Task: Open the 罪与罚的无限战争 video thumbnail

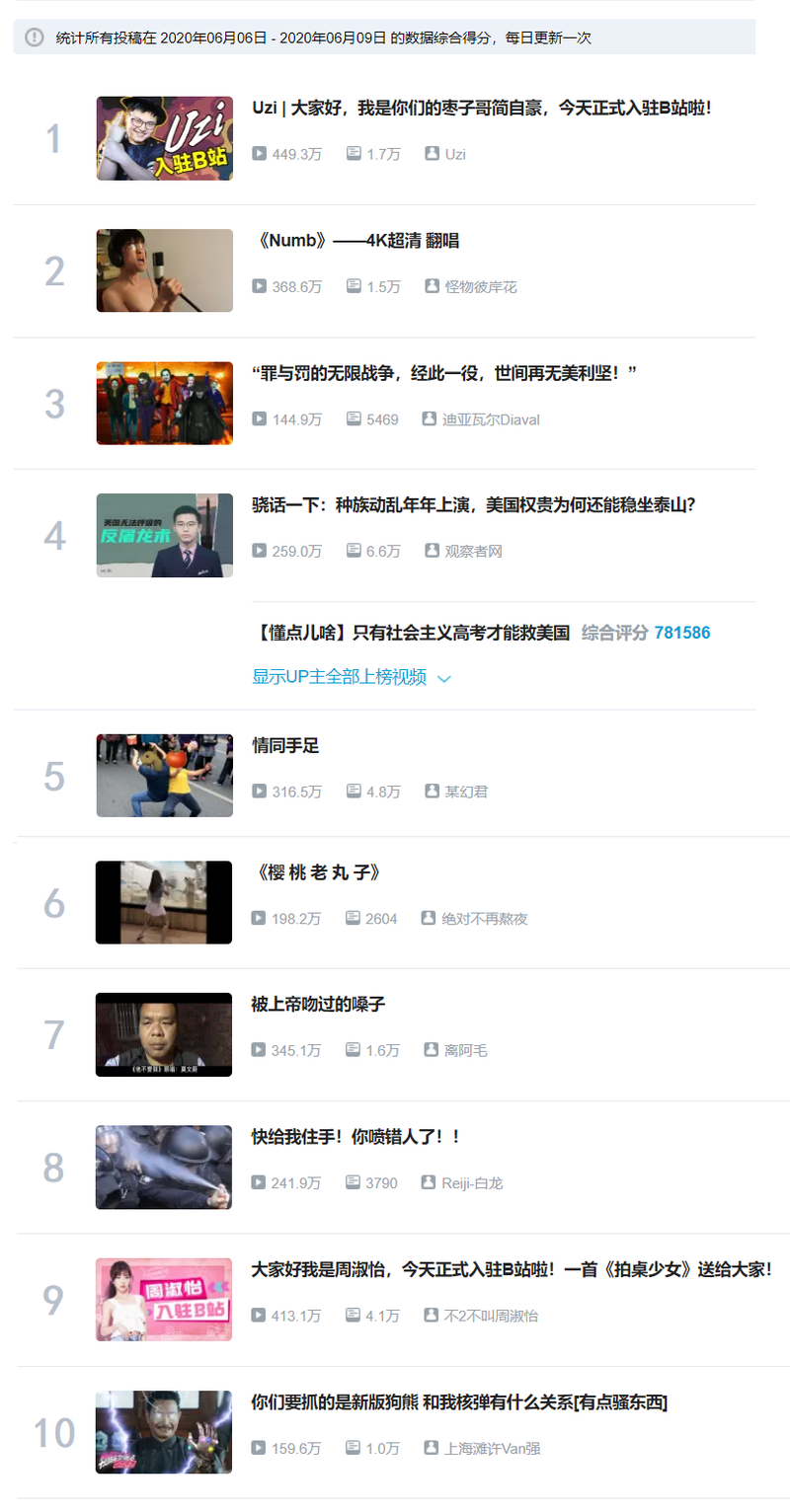Action: click(x=165, y=403)
